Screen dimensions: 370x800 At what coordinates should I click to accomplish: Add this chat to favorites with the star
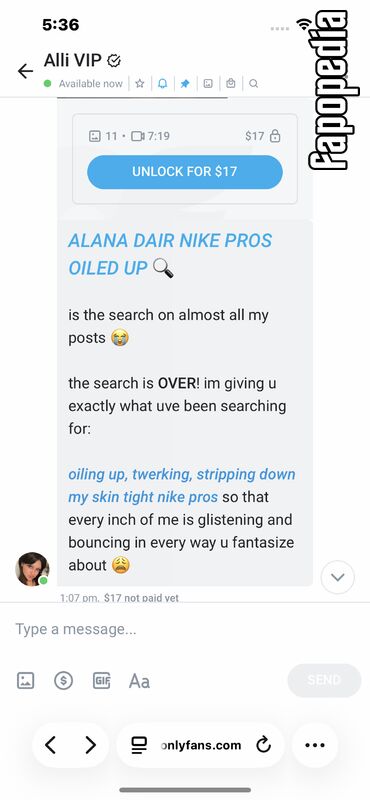pos(140,84)
